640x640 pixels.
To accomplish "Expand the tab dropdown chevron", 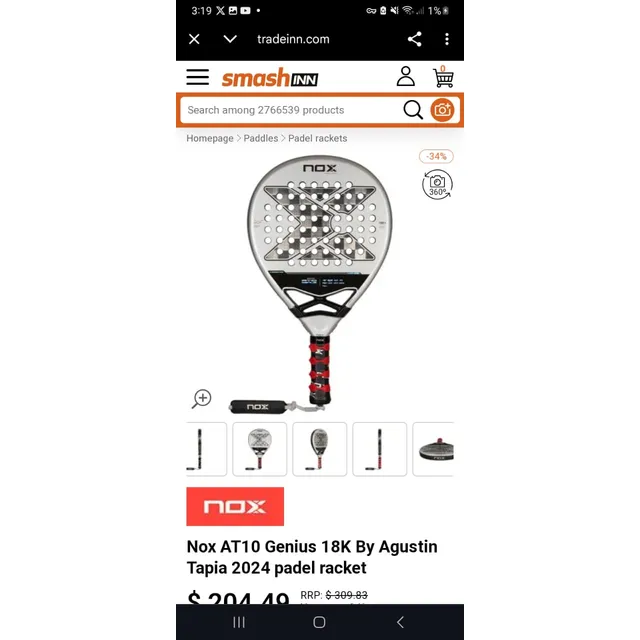I will coord(230,39).
